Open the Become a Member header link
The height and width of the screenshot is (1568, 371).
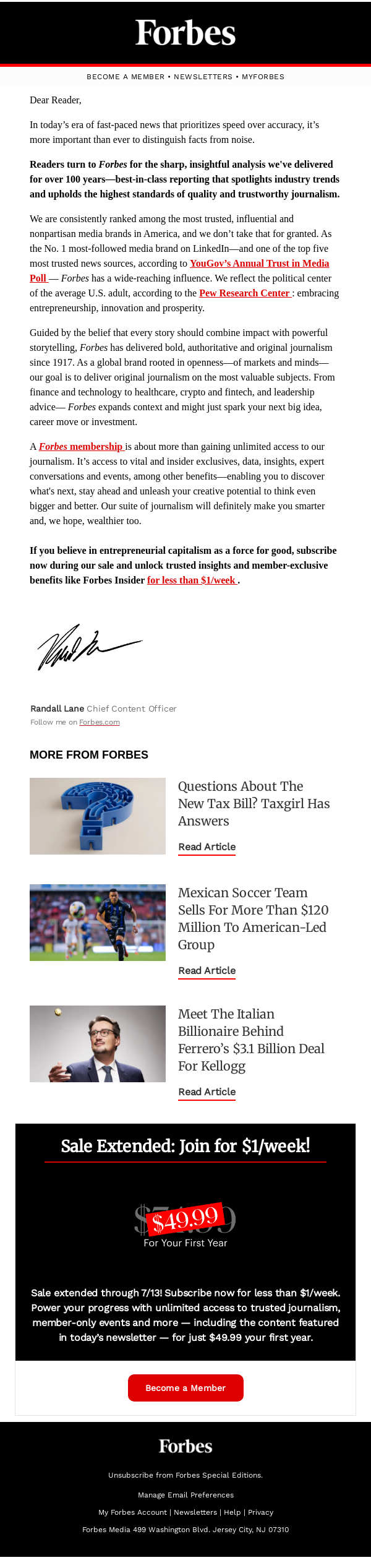(x=126, y=77)
